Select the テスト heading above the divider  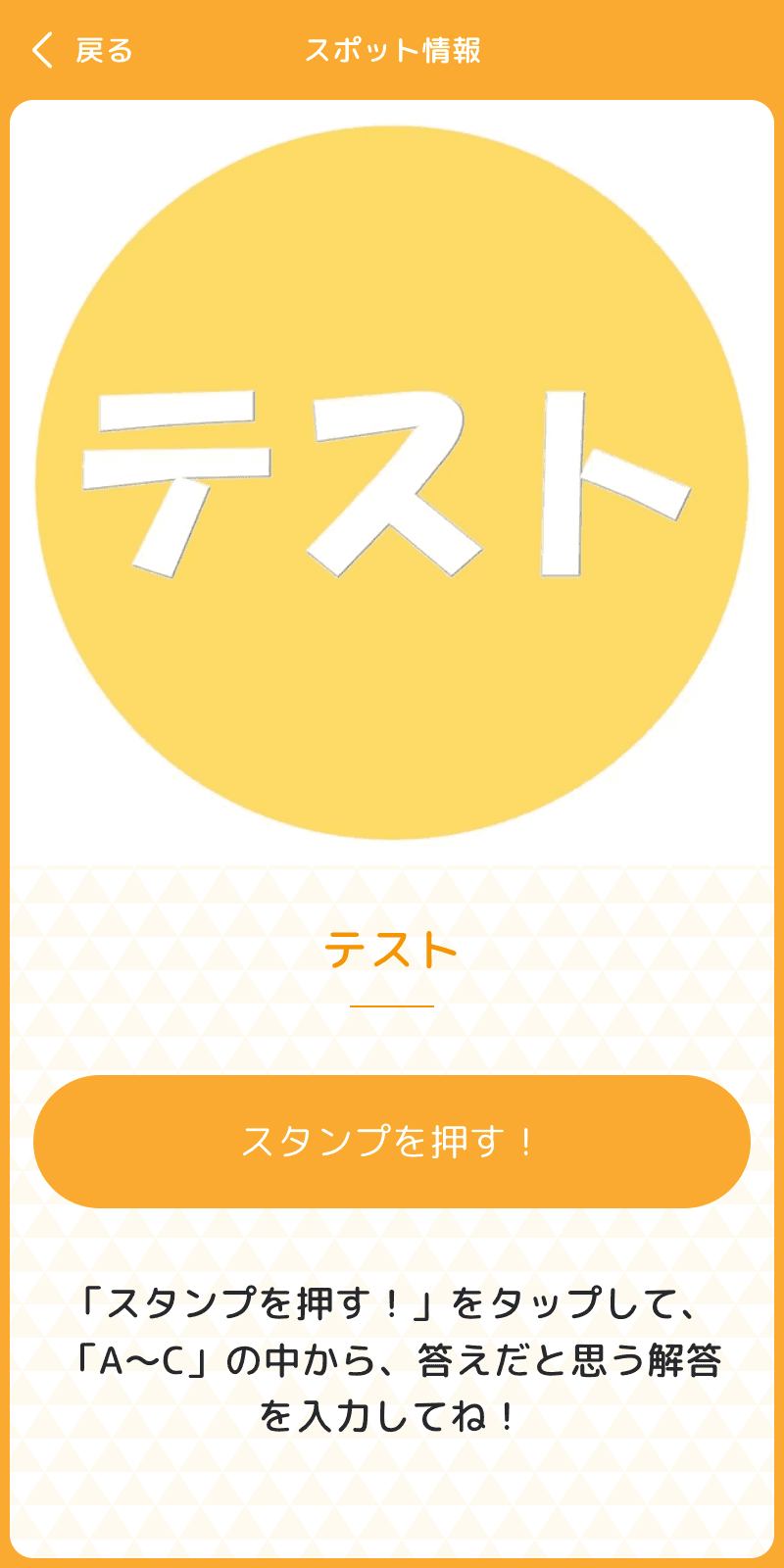coord(392,948)
